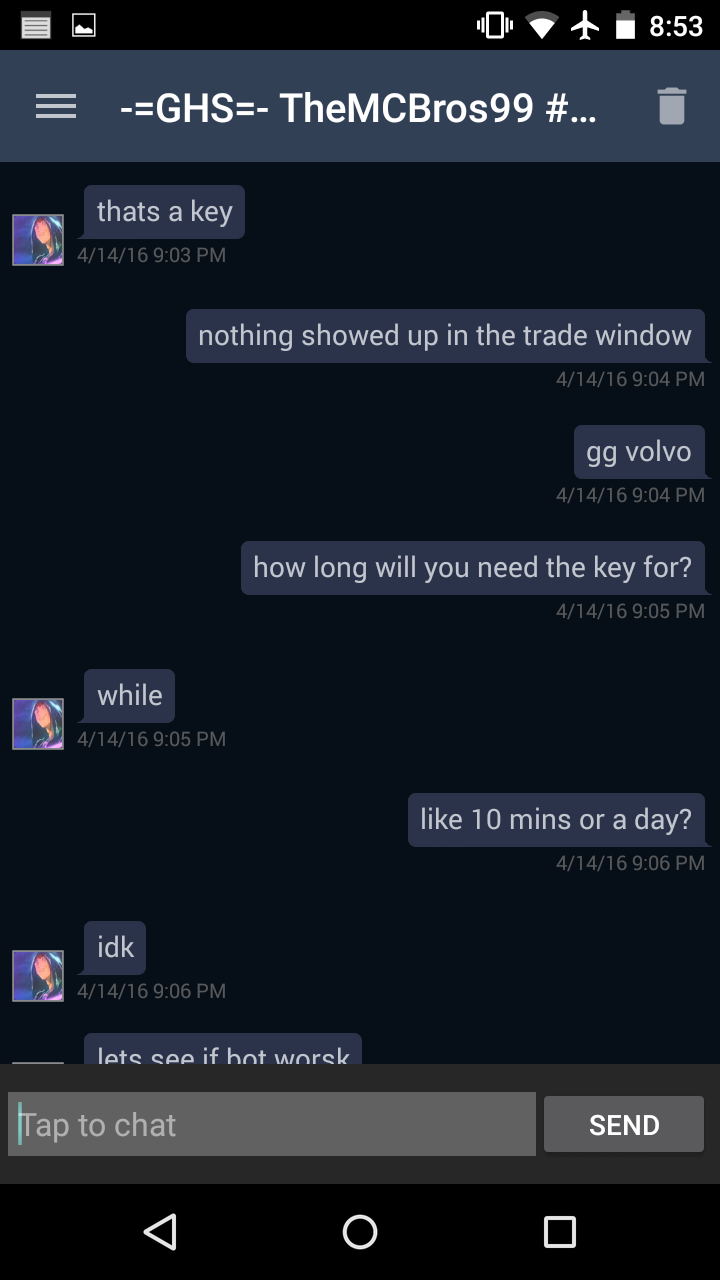Open the hamburger navigation menu
The width and height of the screenshot is (720, 1280).
point(56,106)
